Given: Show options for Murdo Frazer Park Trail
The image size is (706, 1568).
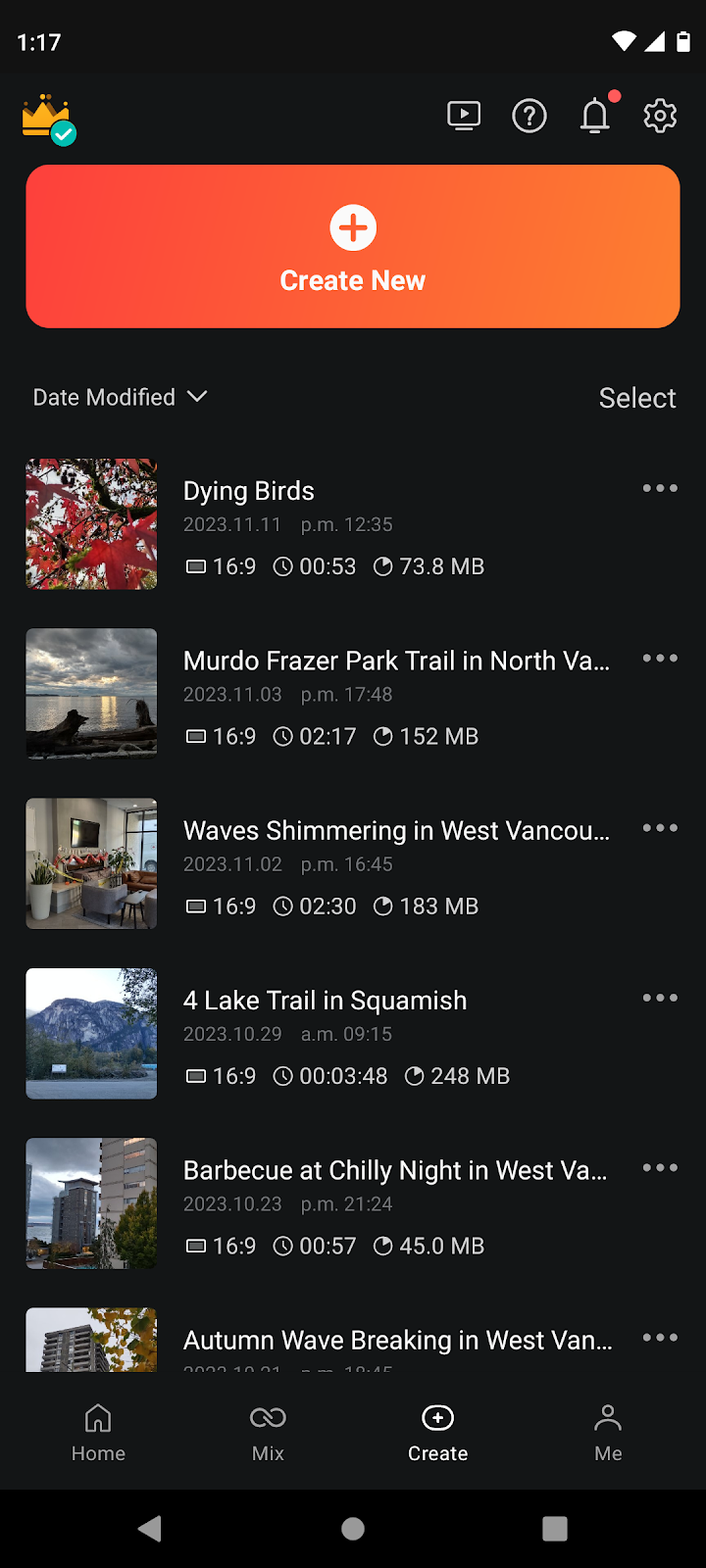Looking at the screenshot, I should pyautogui.click(x=660, y=658).
